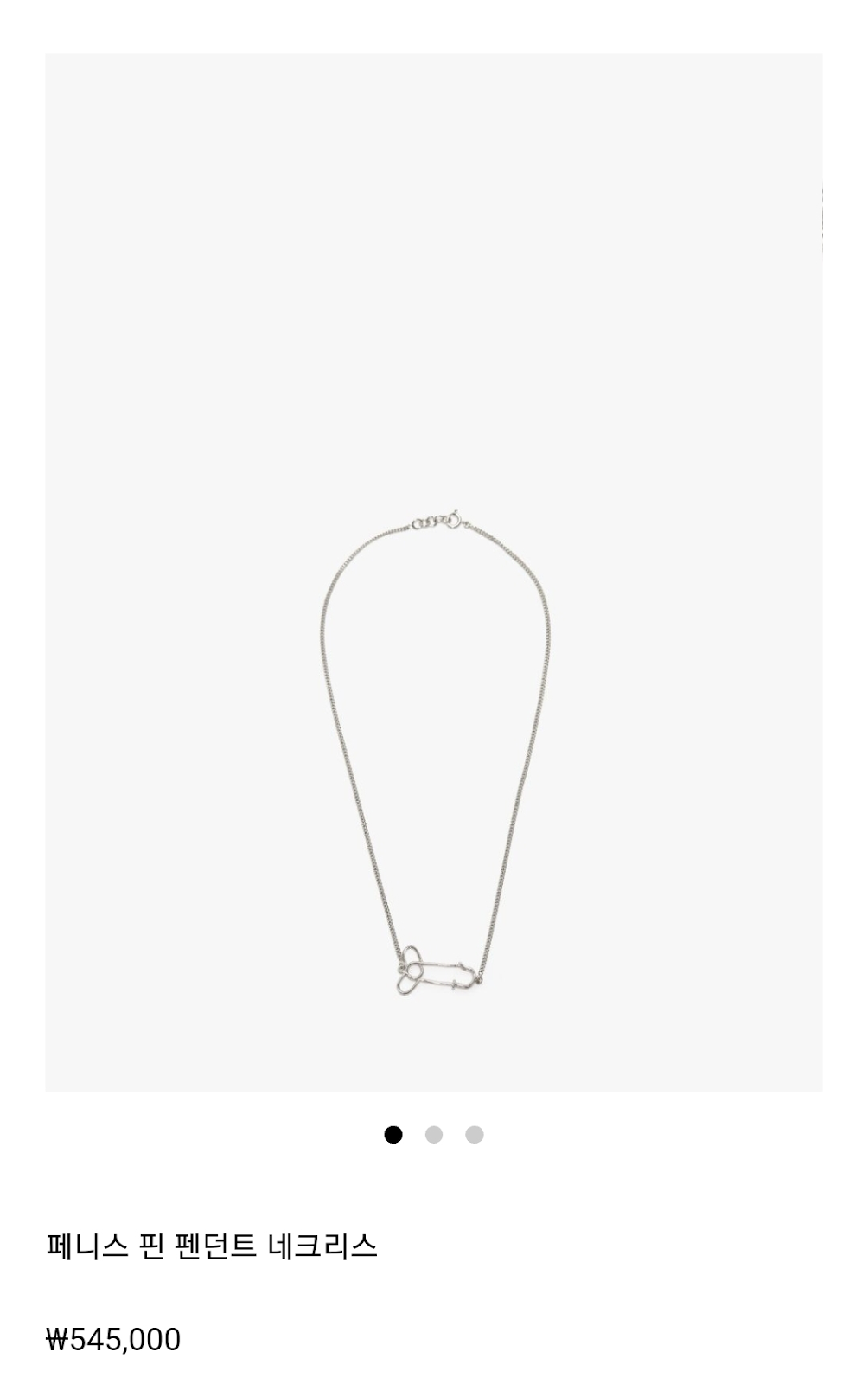The height and width of the screenshot is (1384, 868).
Task: Open the necklace product image
Action: coord(434,572)
